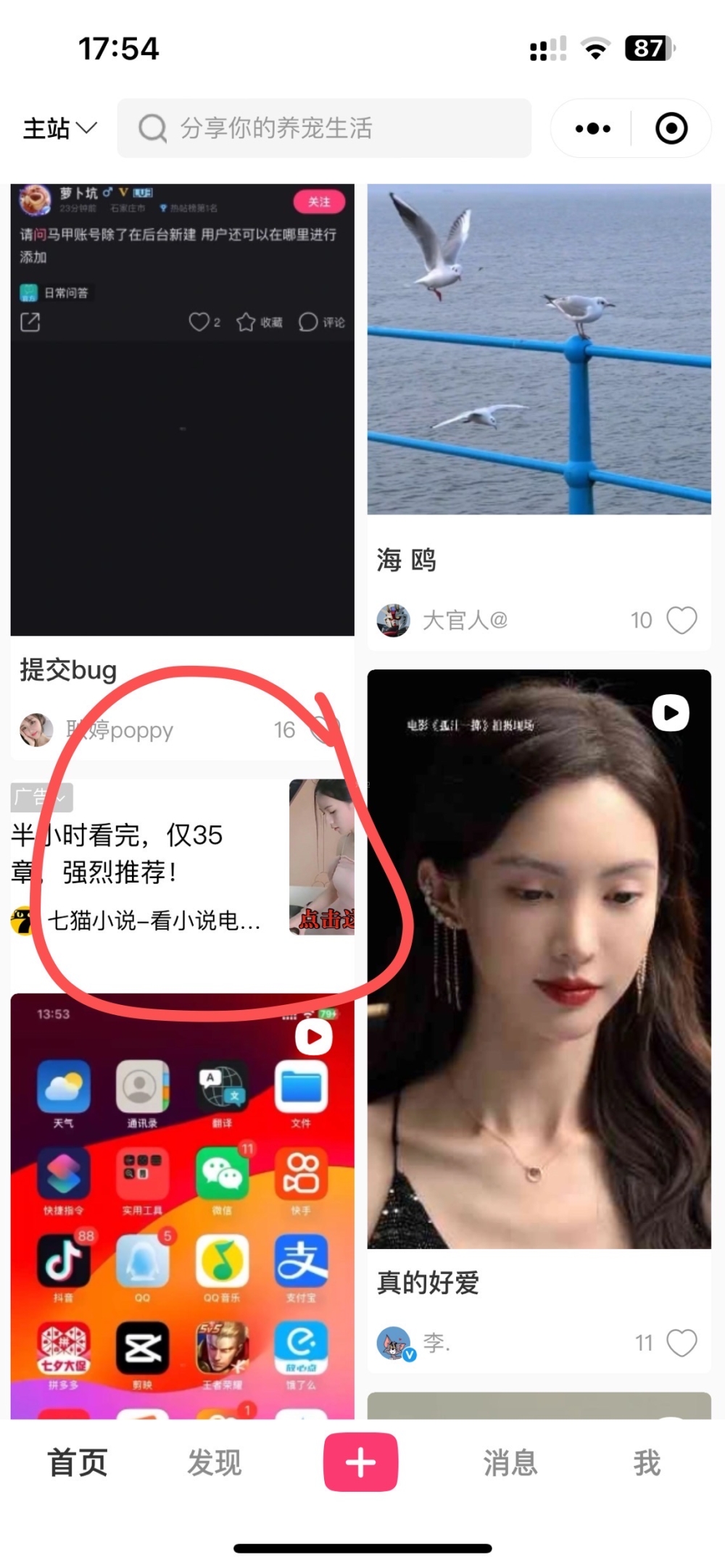Open the three-dot more menu
Viewport: 725px width, 1568px height.
(x=592, y=128)
